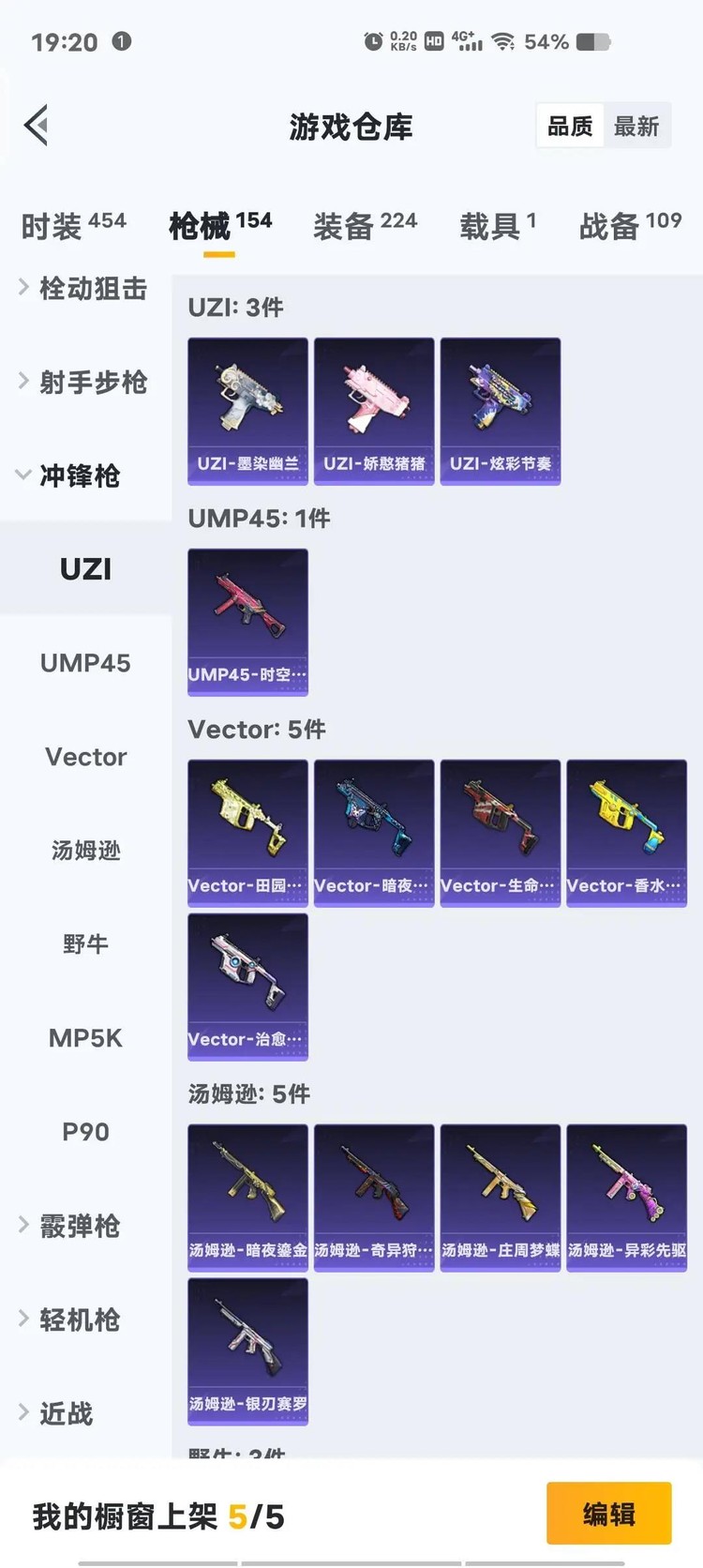The height and width of the screenshot is (1568, 703).
Task: Jump to MP5K in the side list
Action: 85,1038
